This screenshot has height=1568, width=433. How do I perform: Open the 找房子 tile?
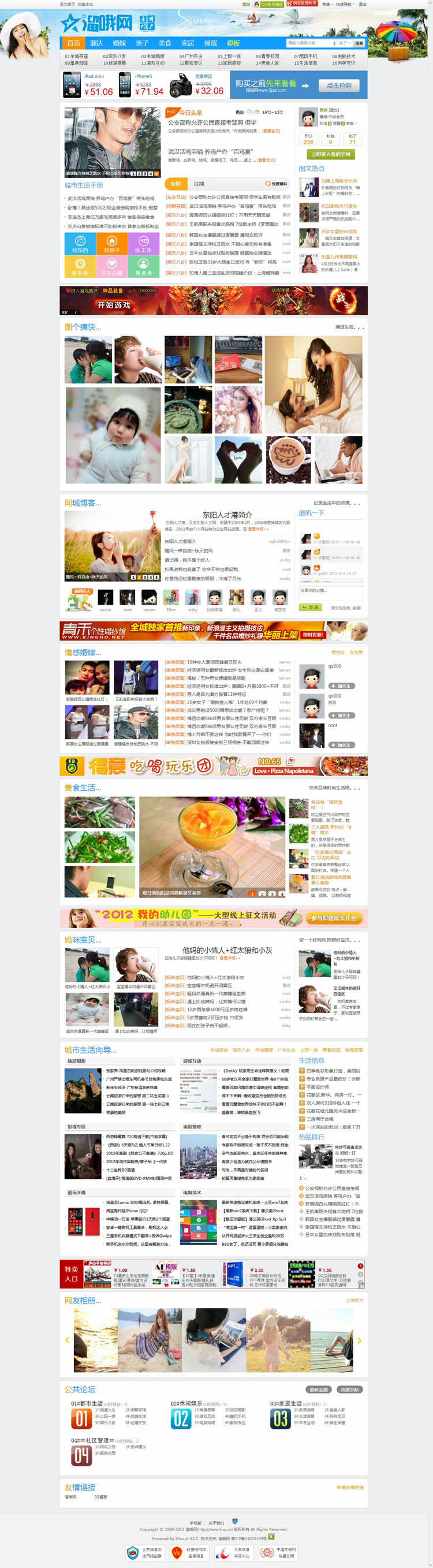[111, 245]
